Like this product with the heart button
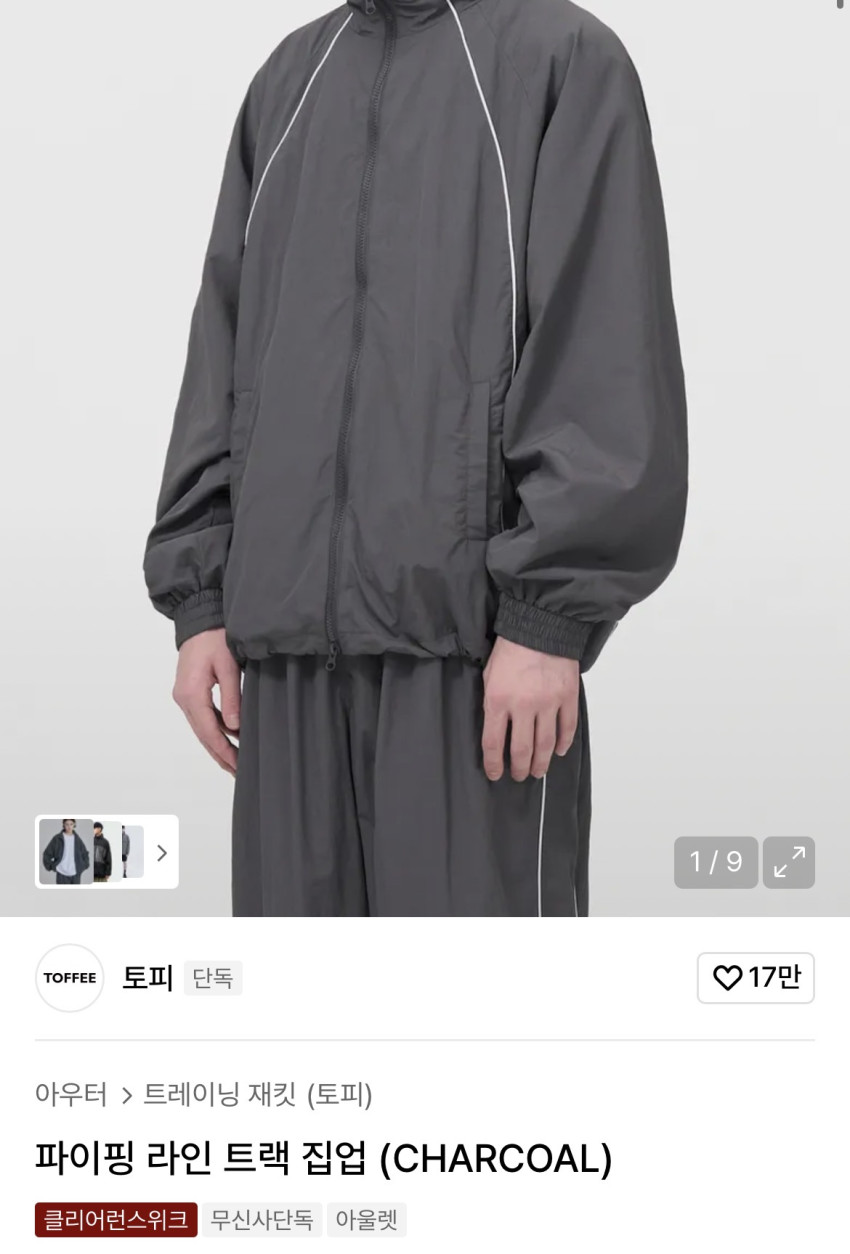850x1254 pixels. pyautogui.click(x=755, y=978)
